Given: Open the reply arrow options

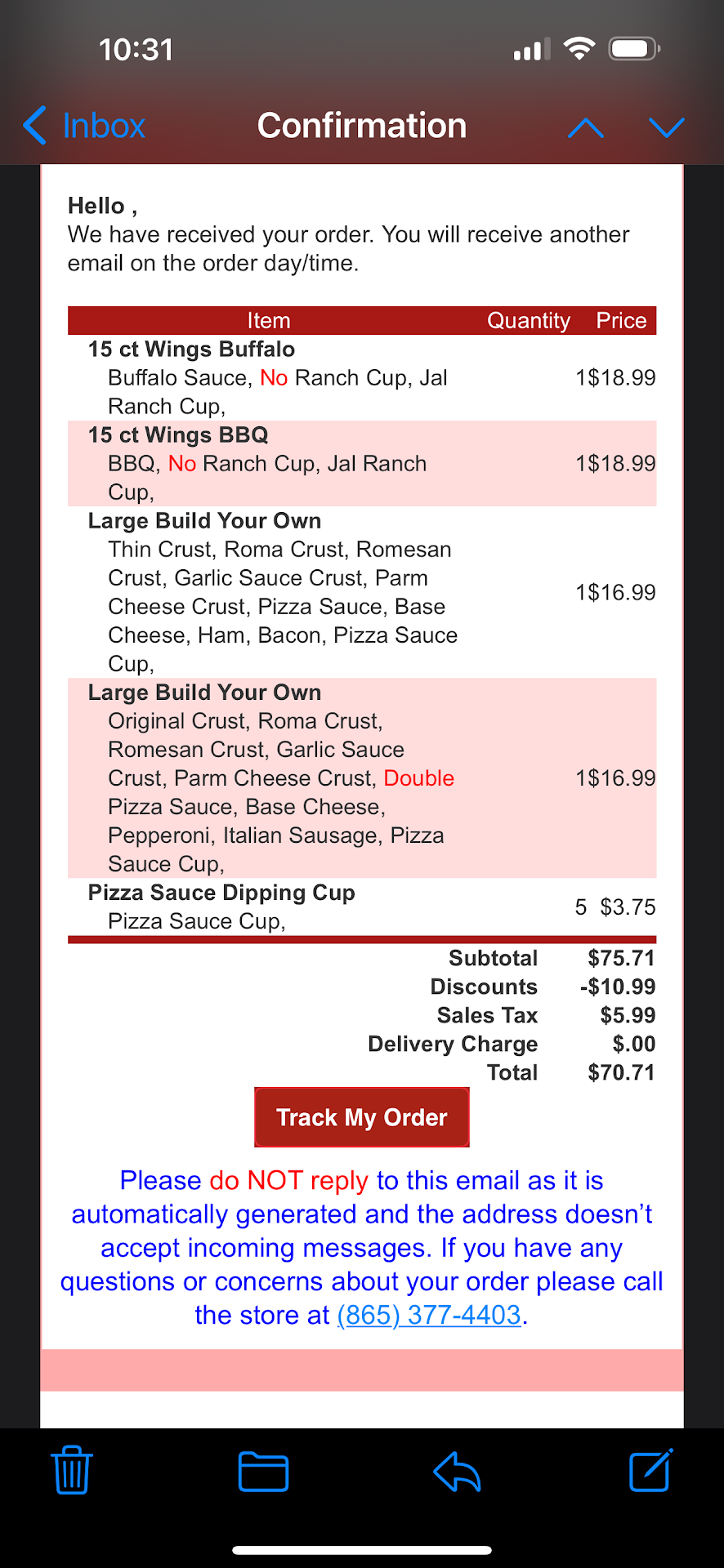Looking at the screenshot, I should (457, 1472).
